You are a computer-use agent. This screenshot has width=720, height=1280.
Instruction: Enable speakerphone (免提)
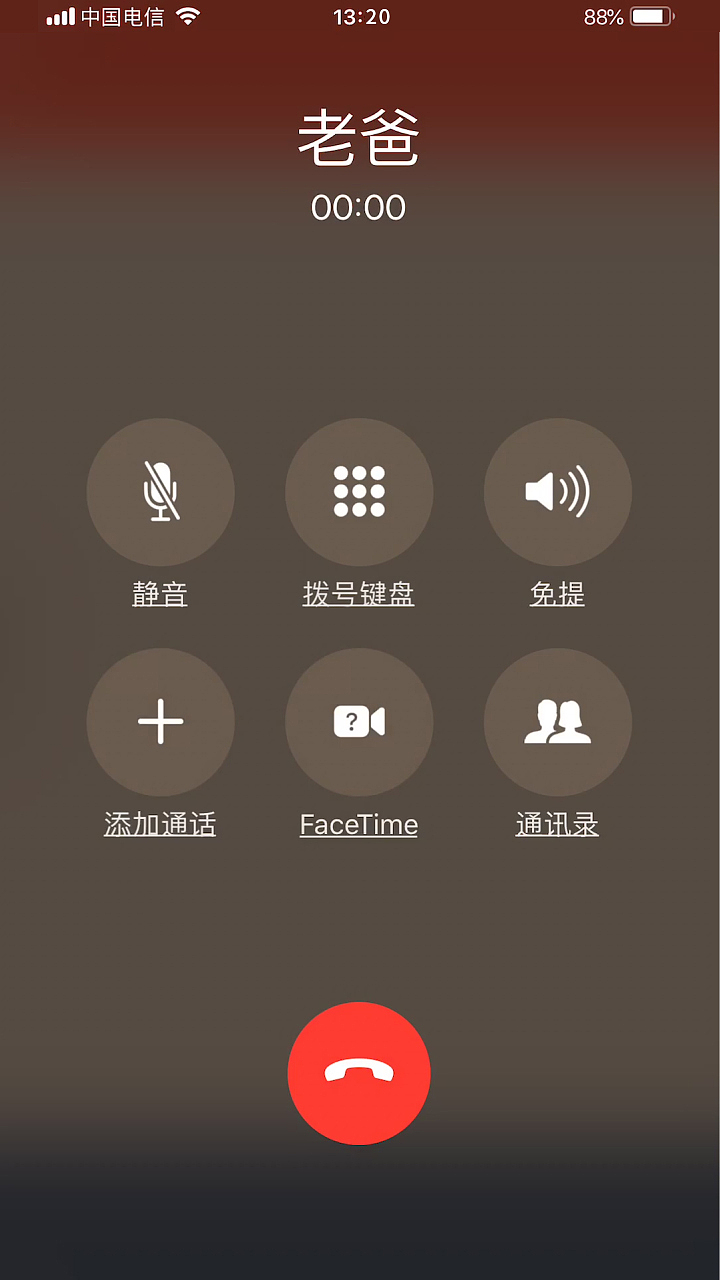[557, 491]
